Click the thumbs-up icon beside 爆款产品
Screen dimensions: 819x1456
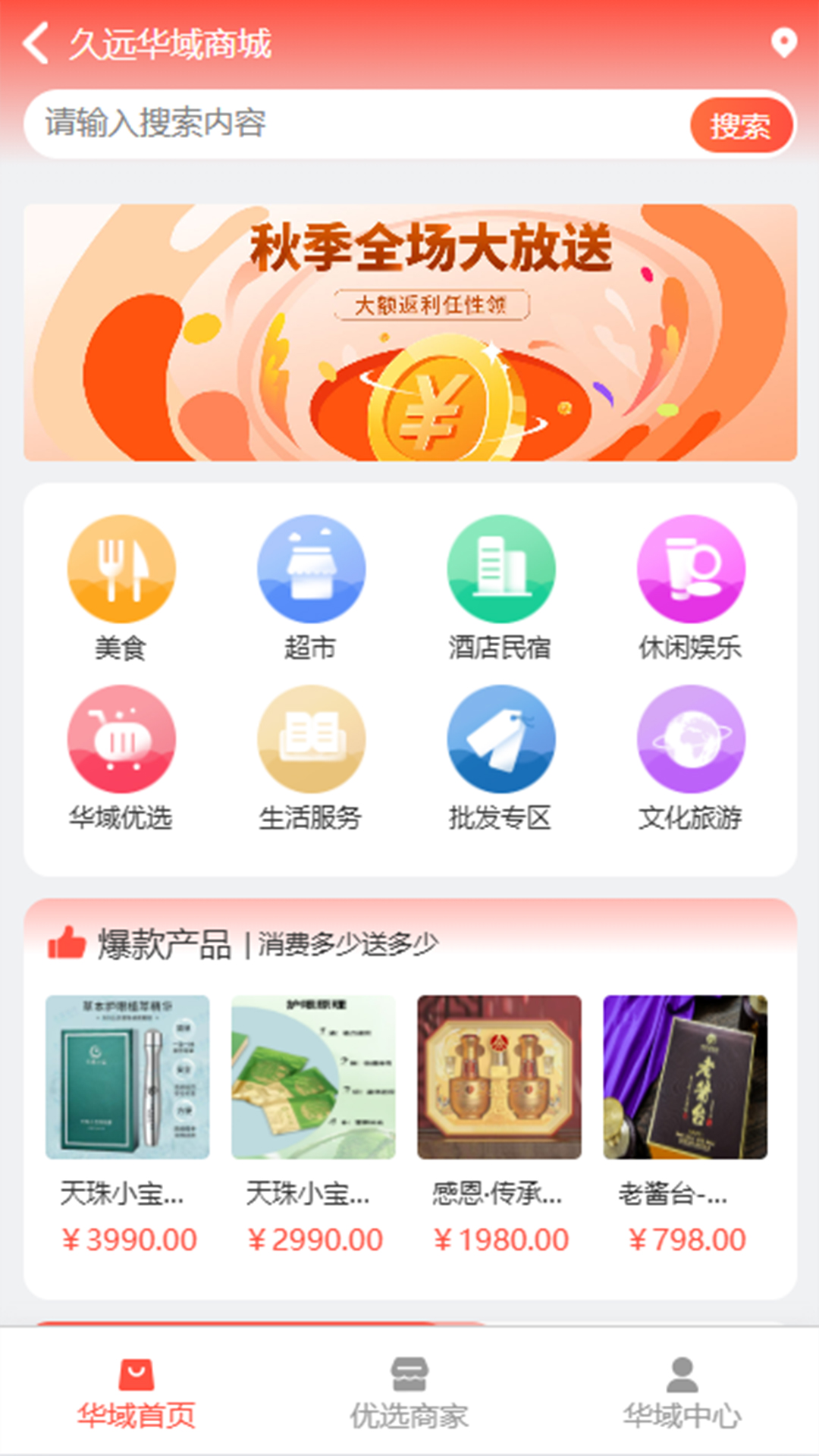[67, 940]
